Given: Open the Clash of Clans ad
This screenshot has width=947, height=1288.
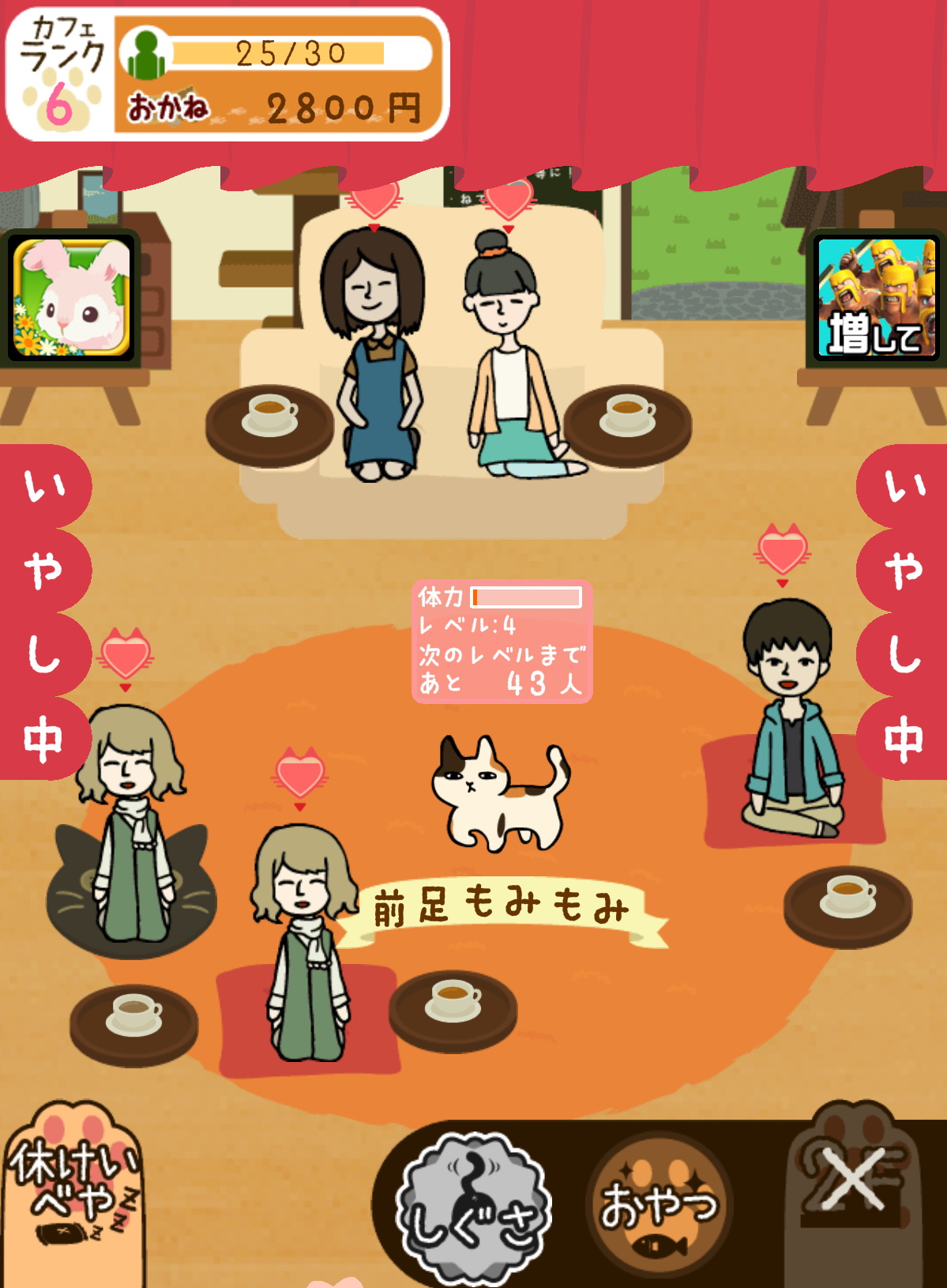Looking at the screenshot, I should [x=876, y=298].
